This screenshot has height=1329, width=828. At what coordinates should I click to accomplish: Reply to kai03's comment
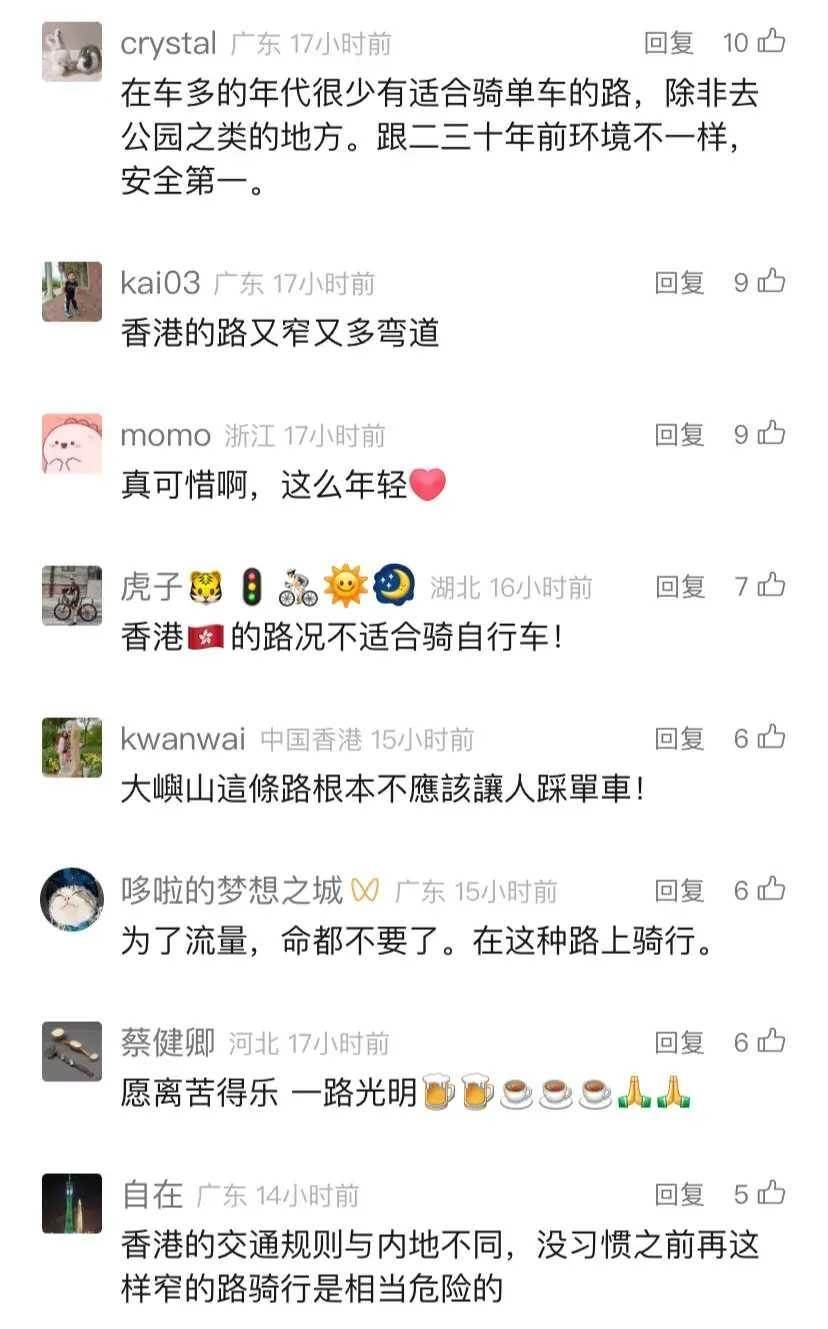(x=680, y=283)
